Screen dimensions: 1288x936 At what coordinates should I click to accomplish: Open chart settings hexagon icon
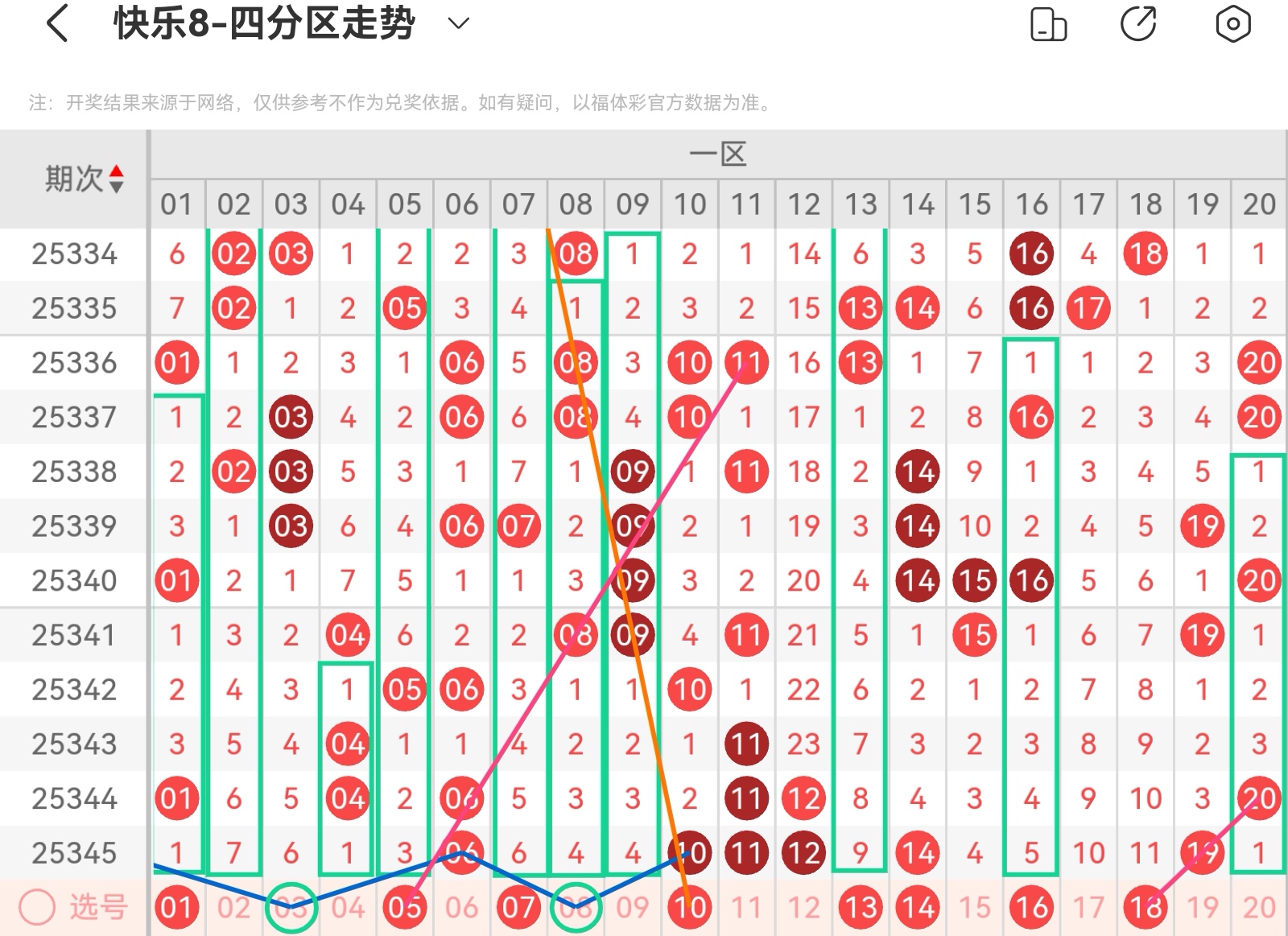[x=1232, y=23]
